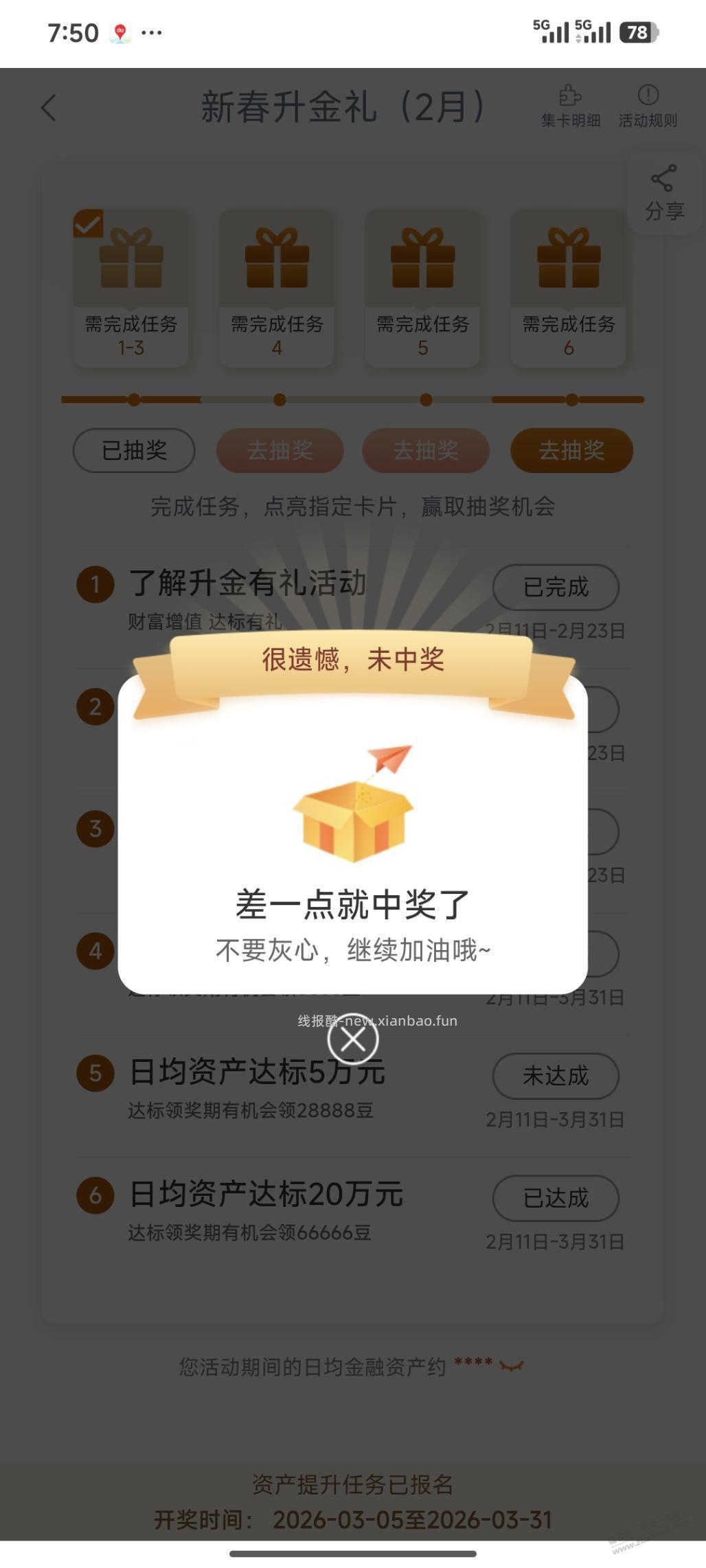
Task: Tap the 未达成 status for task 5
Action: click(x=556, y=1076)
